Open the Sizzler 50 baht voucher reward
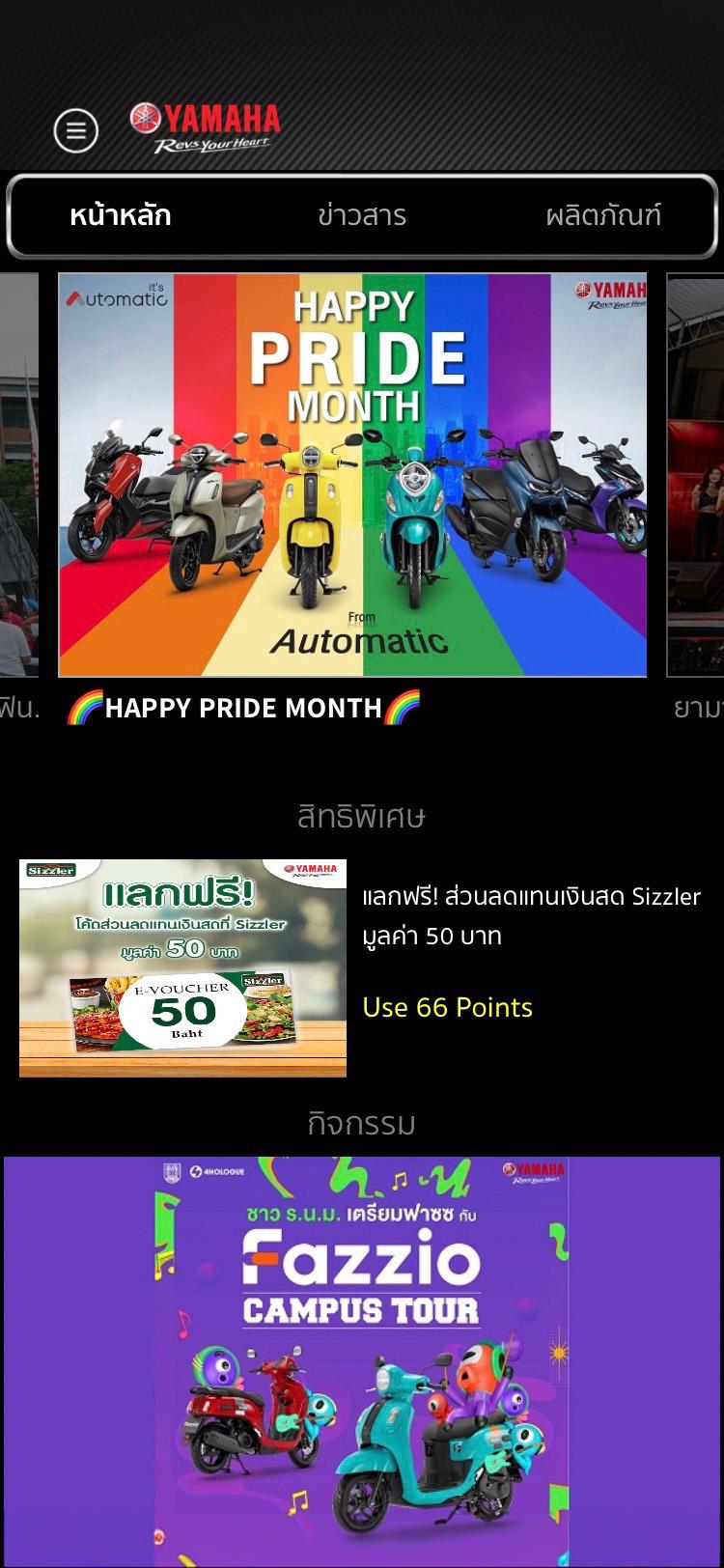Screen dimensions: 724x1568 pos(183,967)
